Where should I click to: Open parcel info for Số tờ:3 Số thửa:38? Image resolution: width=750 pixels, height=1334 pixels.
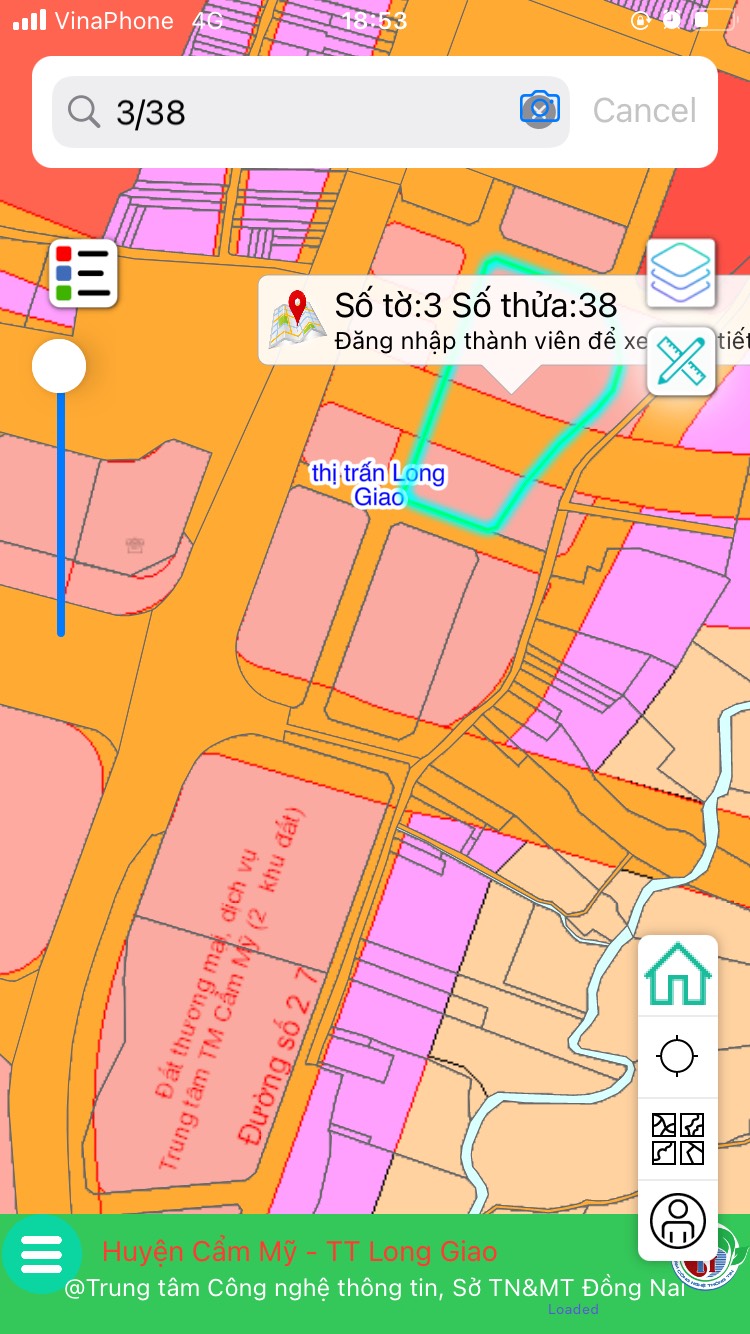coord(475,320)
